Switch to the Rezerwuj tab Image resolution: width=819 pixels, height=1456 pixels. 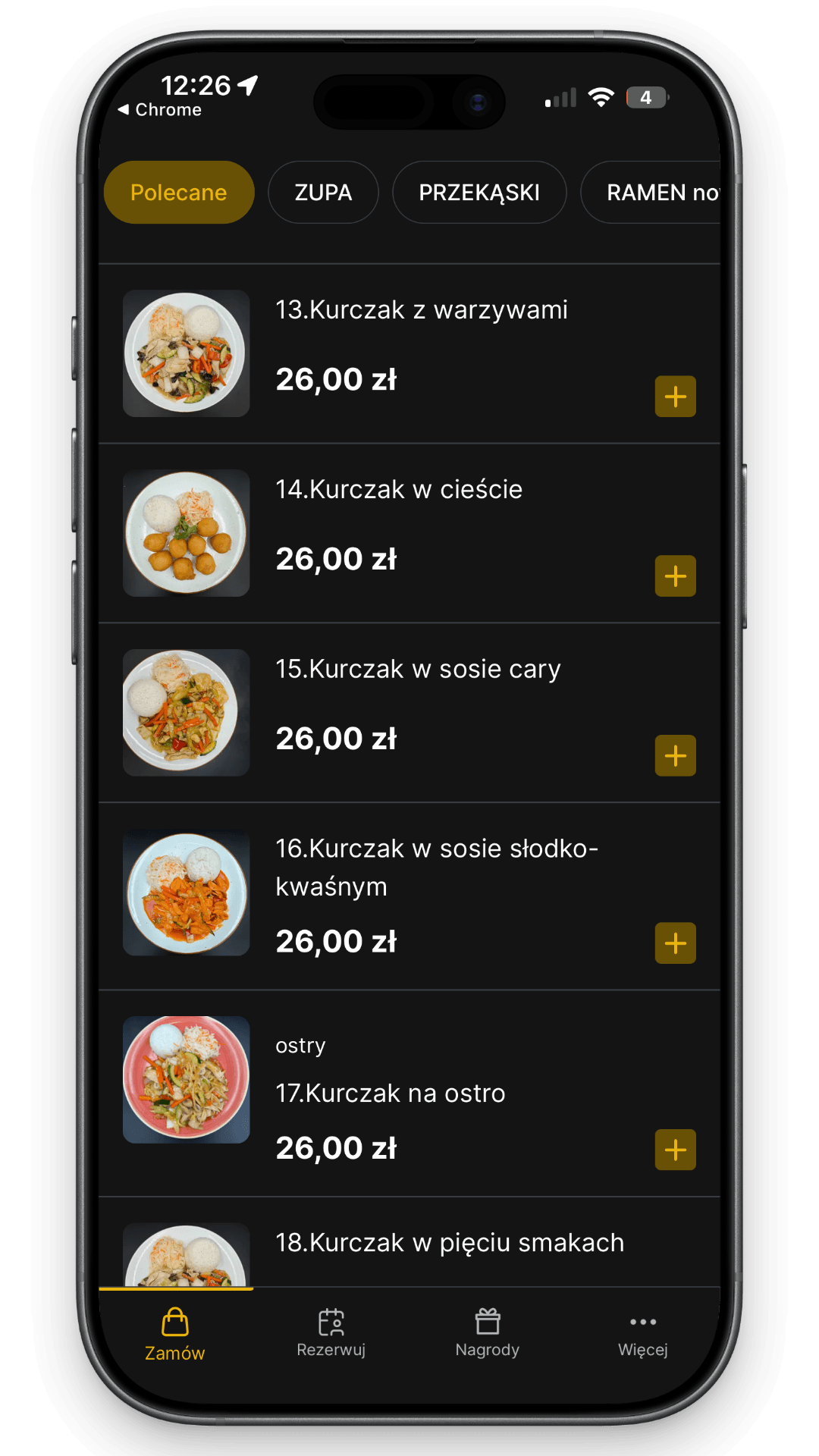331,1335
